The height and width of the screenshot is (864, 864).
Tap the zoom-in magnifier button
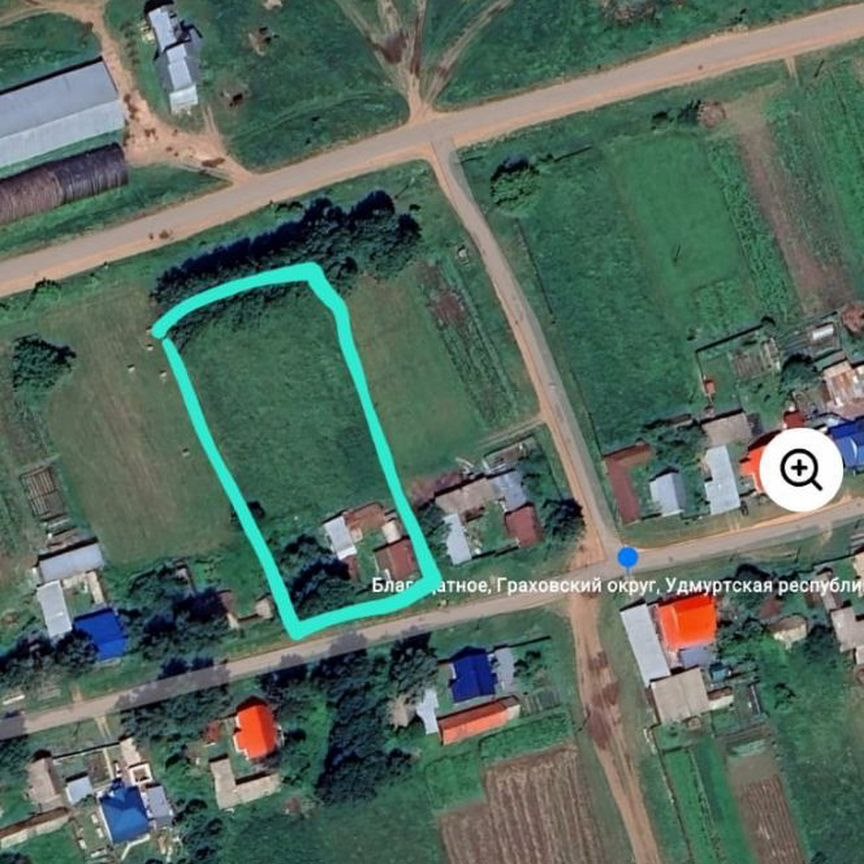click(x=801, y=469)
